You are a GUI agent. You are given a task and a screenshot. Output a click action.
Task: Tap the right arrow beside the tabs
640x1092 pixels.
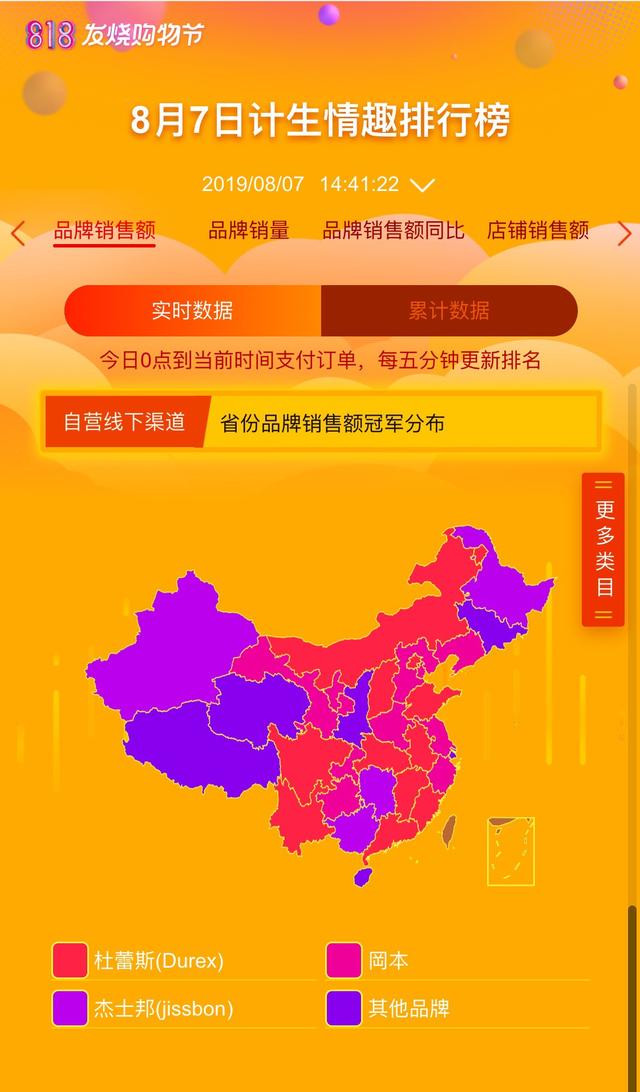[624, 233]
